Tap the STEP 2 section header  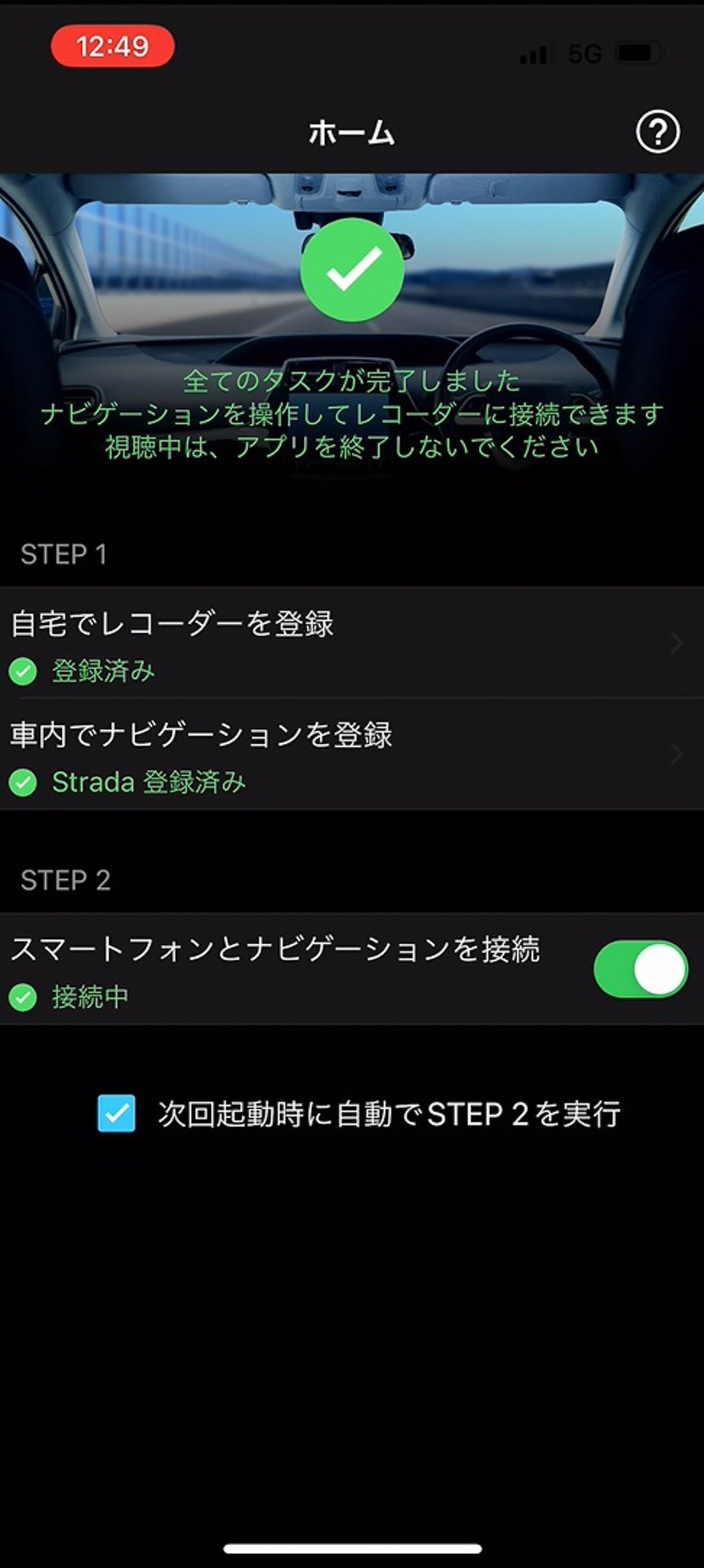point(65,880)
